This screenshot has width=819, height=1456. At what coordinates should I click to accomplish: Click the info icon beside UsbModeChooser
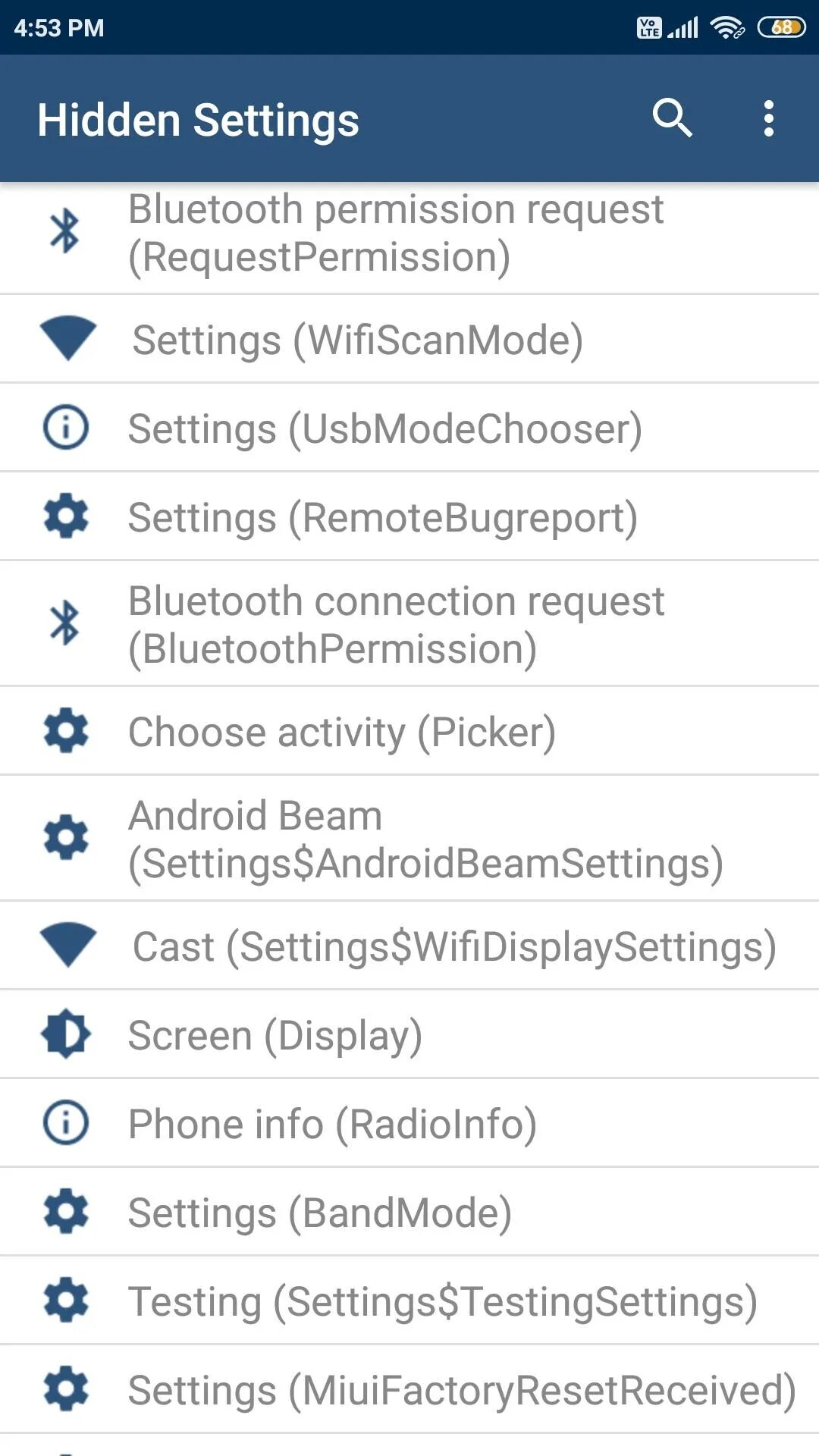point(67,427)
